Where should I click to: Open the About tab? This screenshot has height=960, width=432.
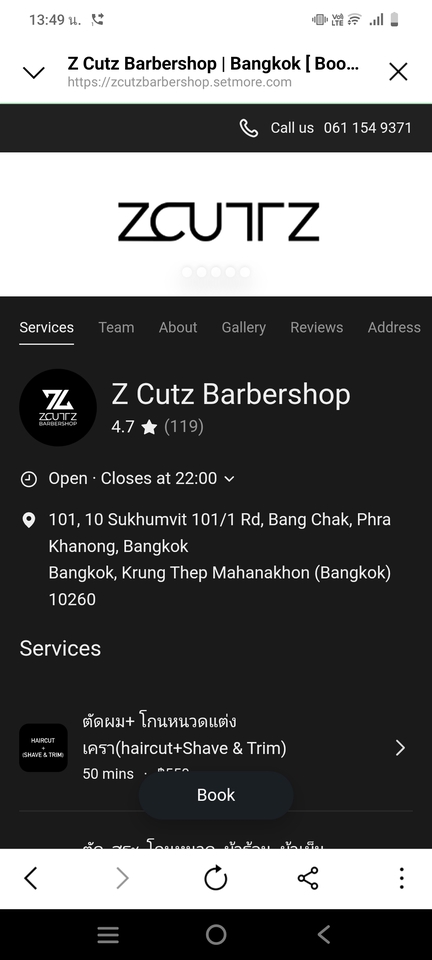tap(178, 328)
